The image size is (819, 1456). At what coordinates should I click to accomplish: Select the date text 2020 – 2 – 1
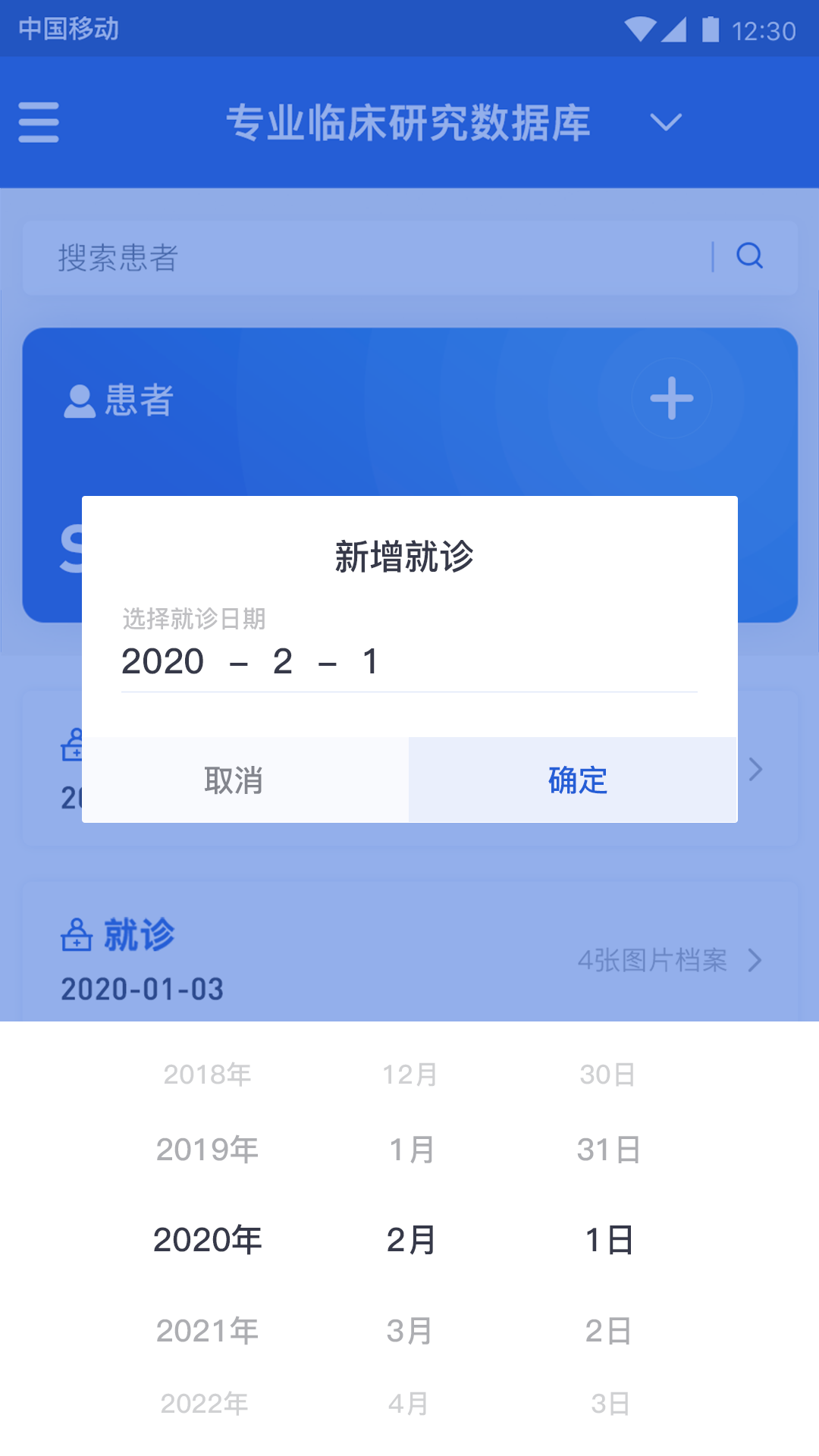250,662
